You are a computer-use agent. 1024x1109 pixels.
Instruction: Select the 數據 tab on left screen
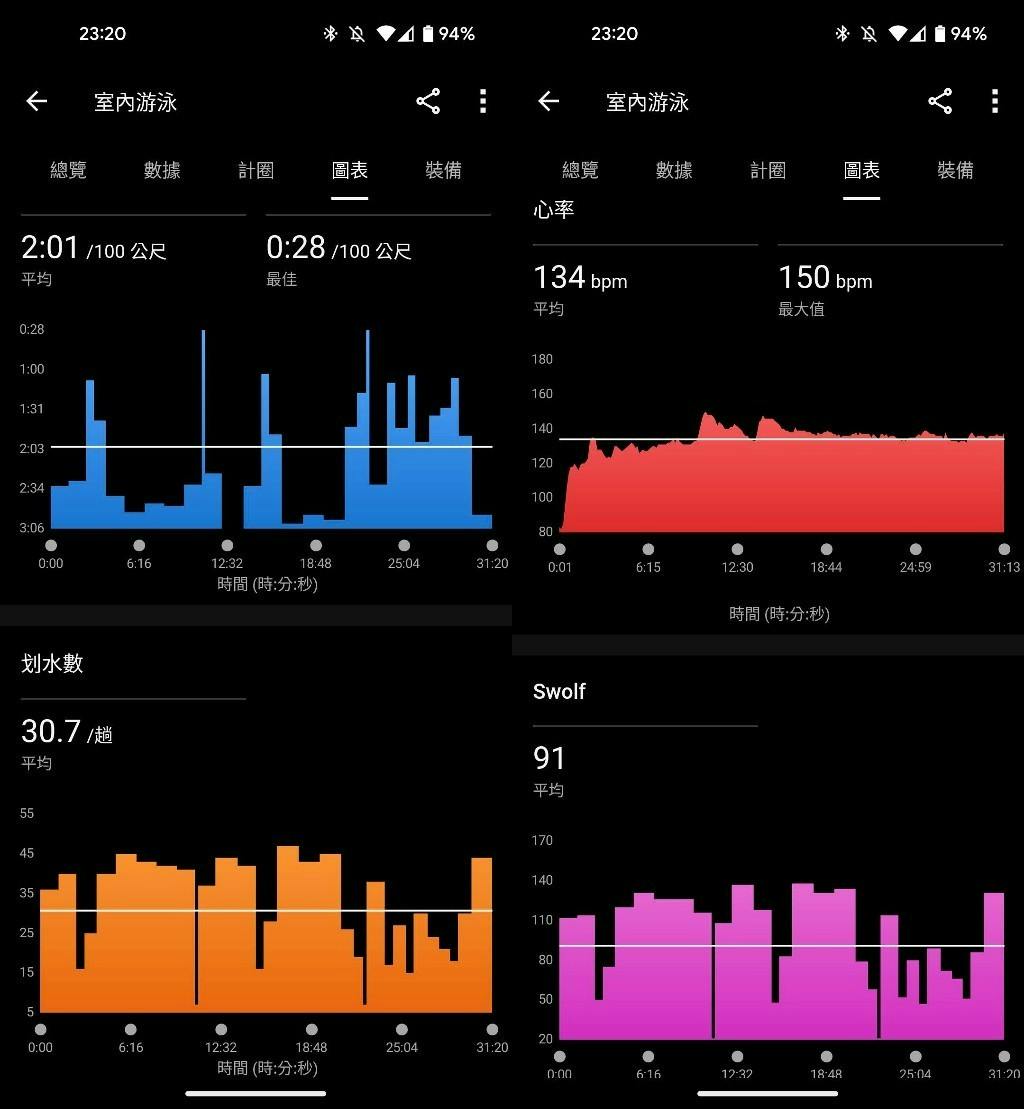[162, 170]
